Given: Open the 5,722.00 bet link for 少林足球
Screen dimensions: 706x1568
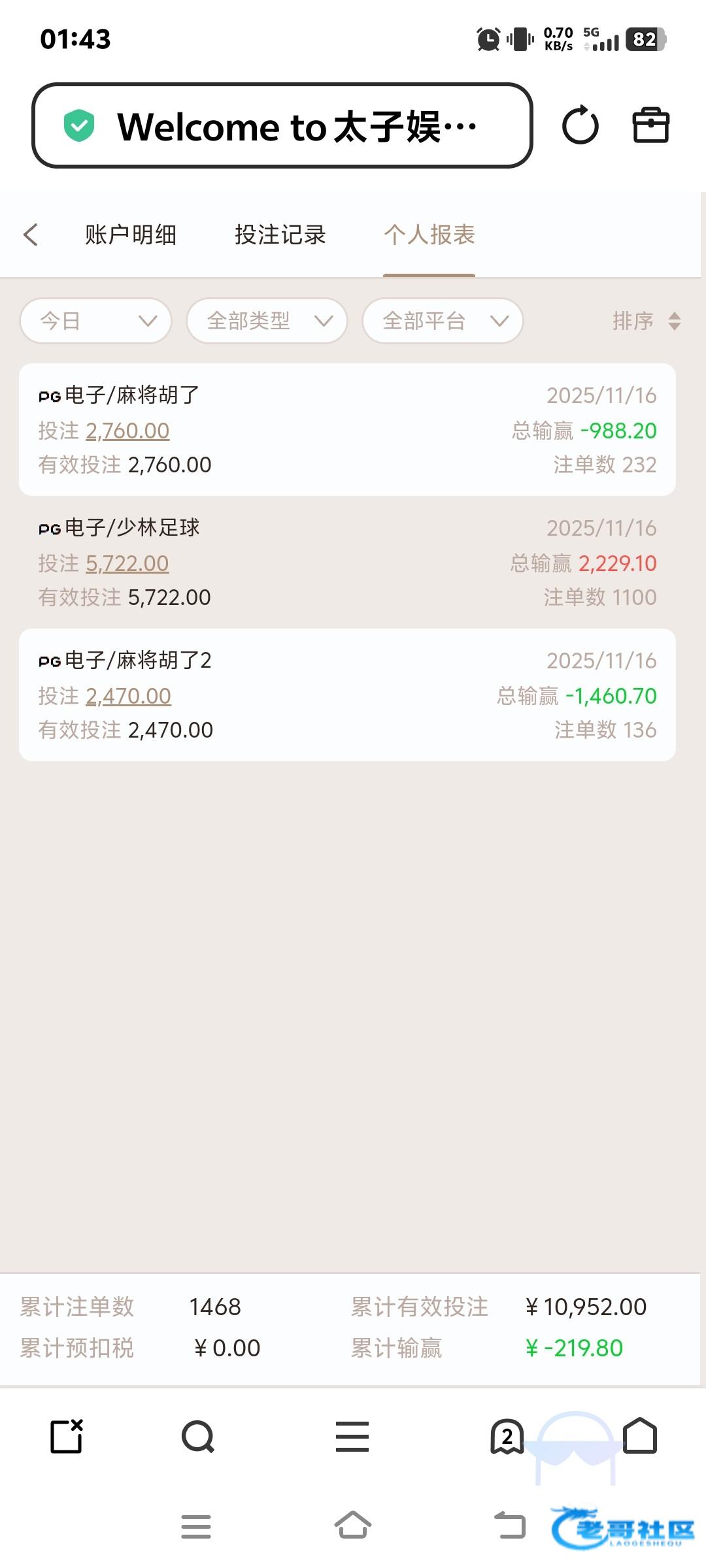Looking at the screenshot, I should [127, 563].
